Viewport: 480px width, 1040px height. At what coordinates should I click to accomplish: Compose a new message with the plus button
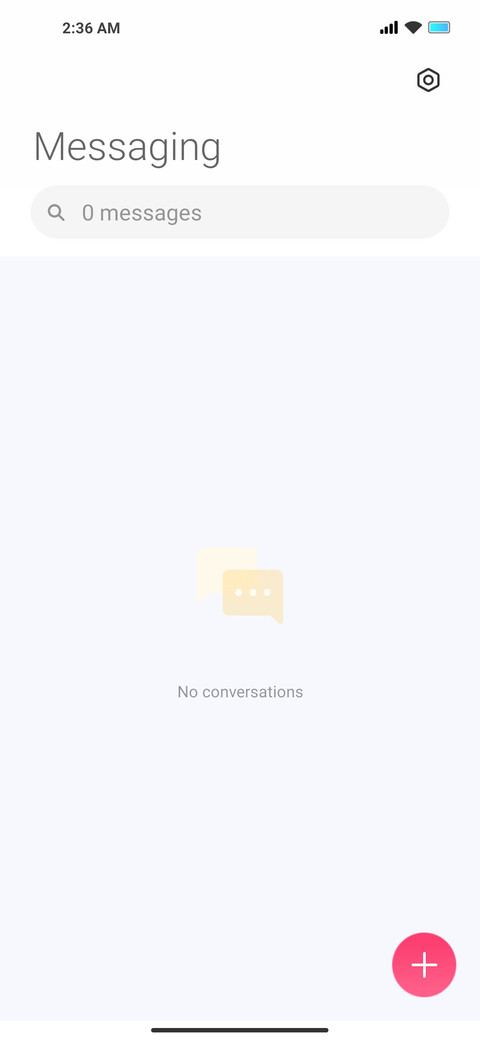coord(424,965)
